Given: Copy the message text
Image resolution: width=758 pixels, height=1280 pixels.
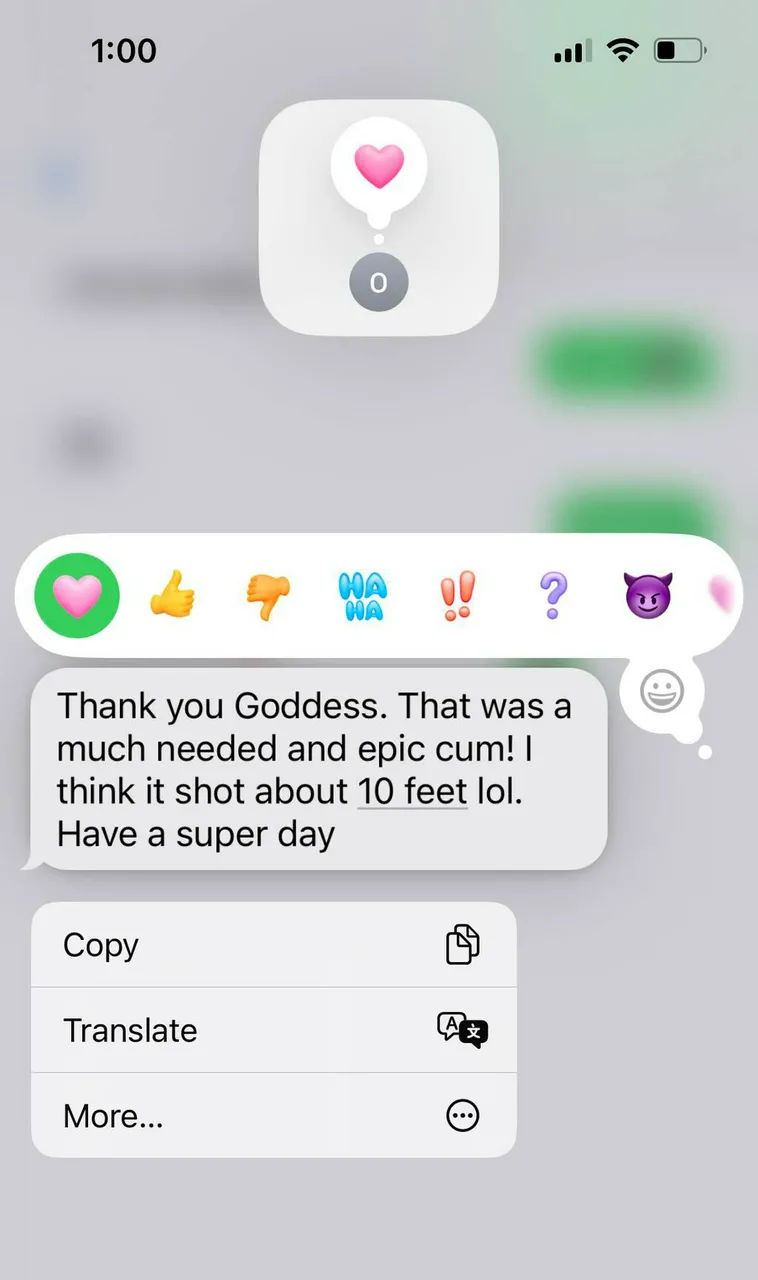Looking at the screenshot, I should [273, 945].
